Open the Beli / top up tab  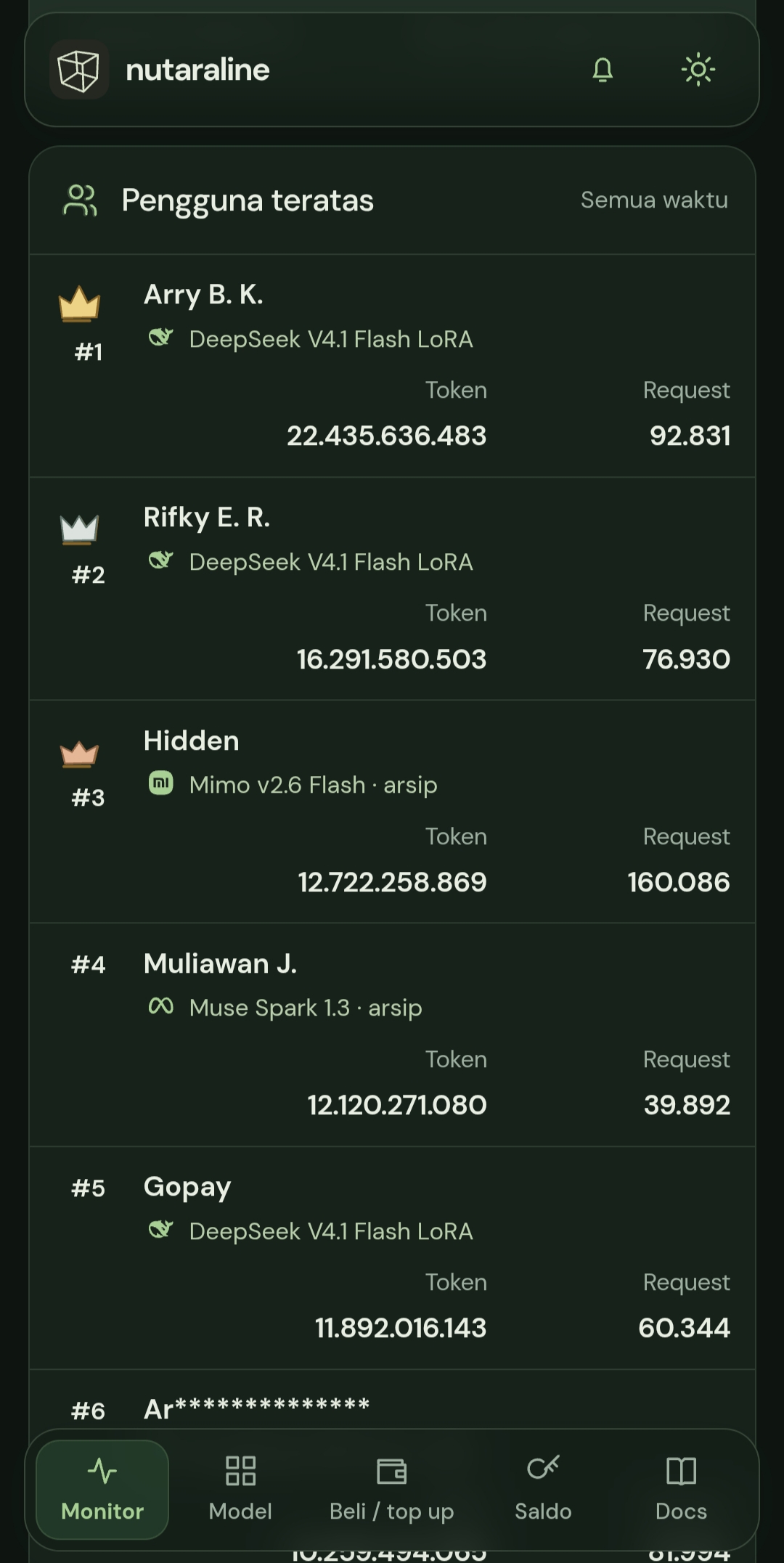(x=391, y=1489)
